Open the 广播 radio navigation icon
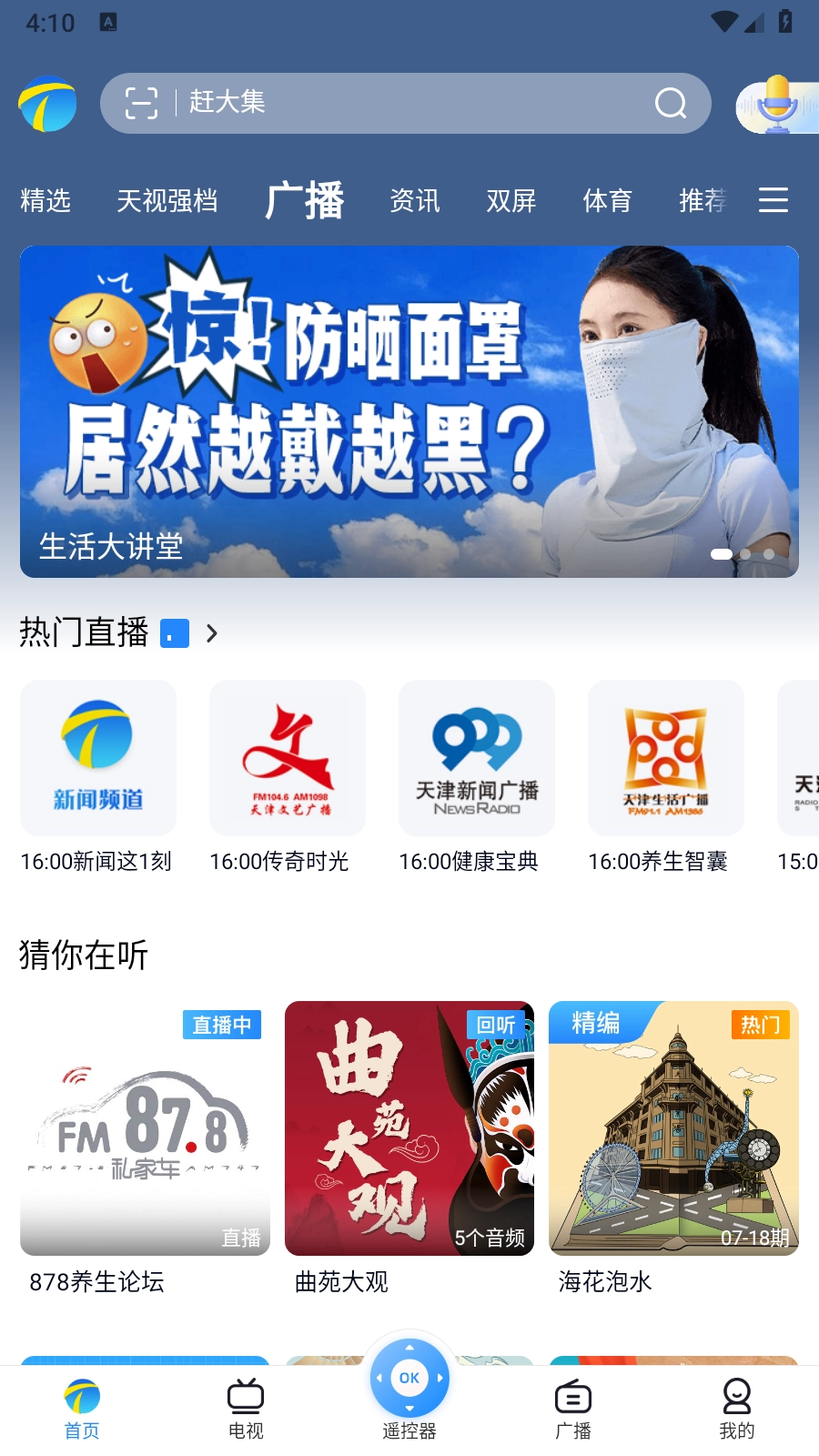819x1456 pixels. pyautogui.click(x=573, y=1401)
